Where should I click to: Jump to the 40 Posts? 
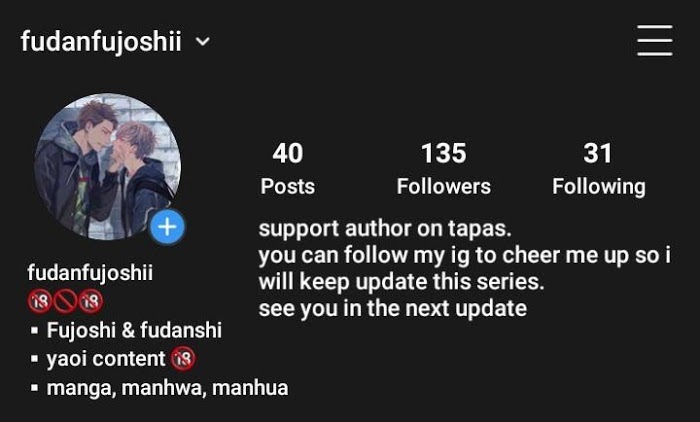288,169
